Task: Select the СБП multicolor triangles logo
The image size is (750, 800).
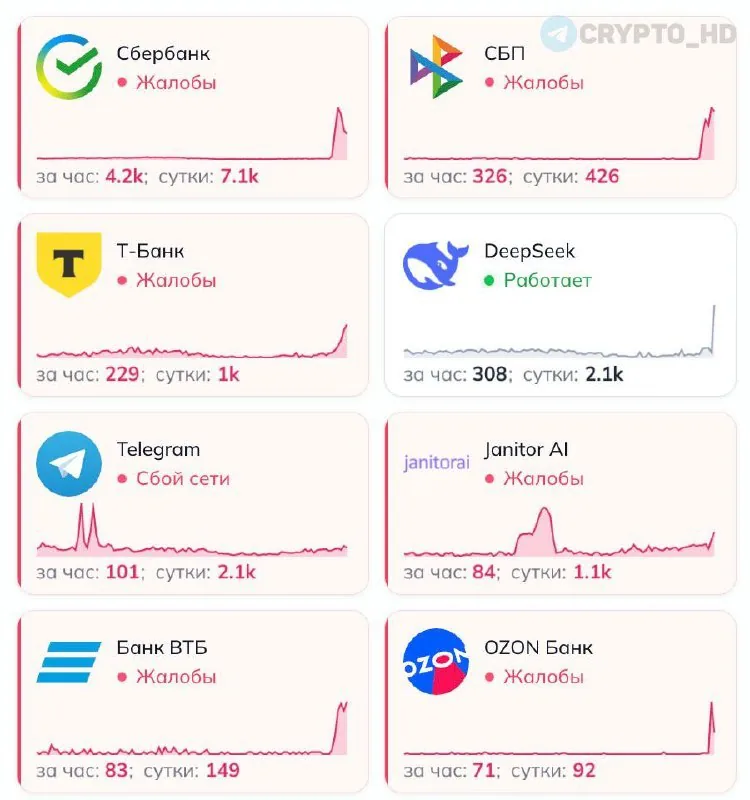Action: coord(437,63)
